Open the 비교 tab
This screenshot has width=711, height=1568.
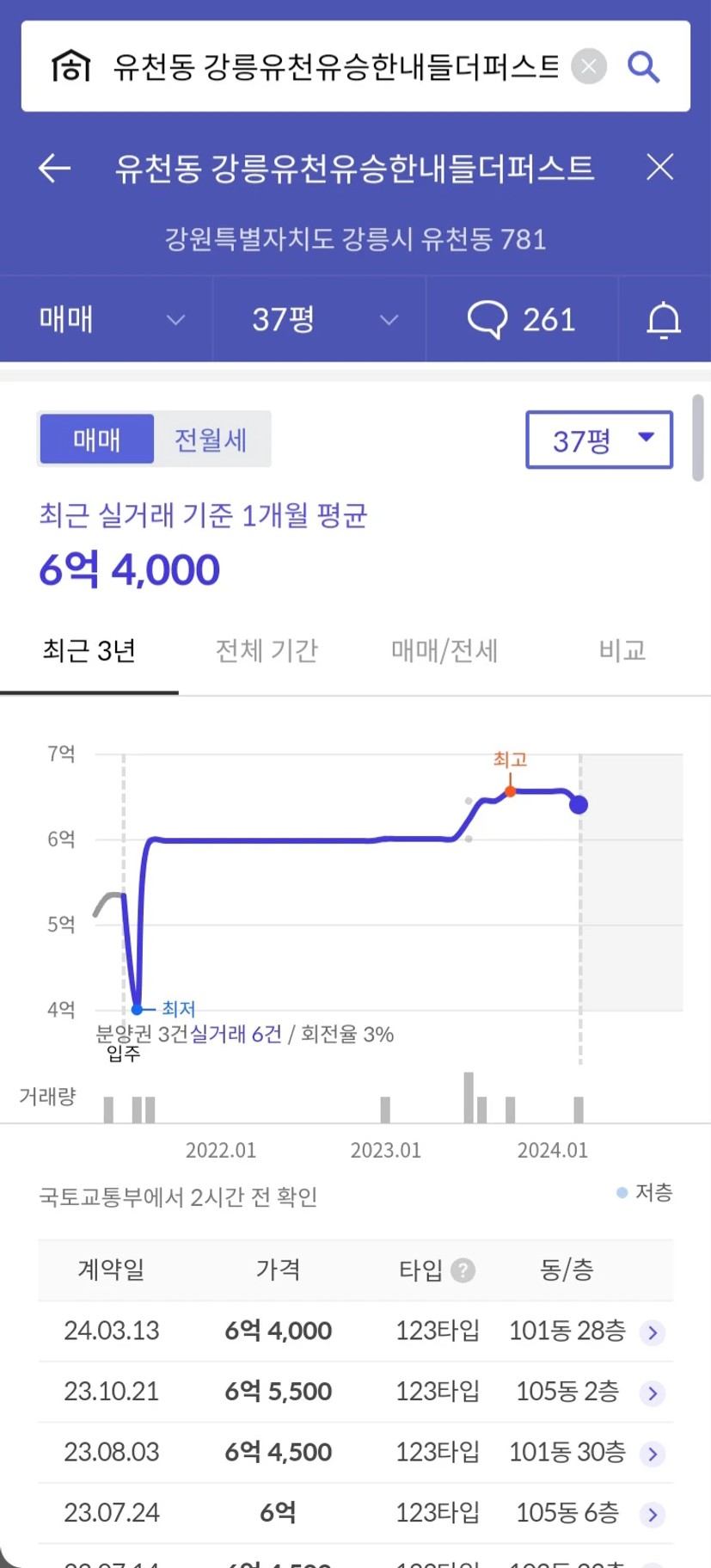coord(622,650)
